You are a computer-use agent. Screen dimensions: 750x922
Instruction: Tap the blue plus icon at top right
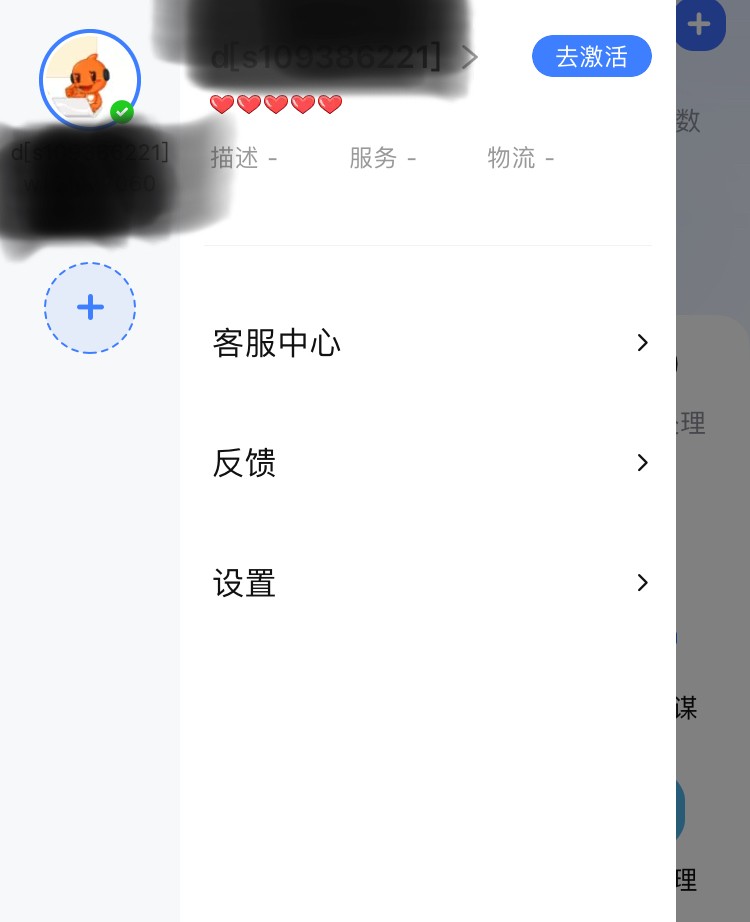point(699,24)
